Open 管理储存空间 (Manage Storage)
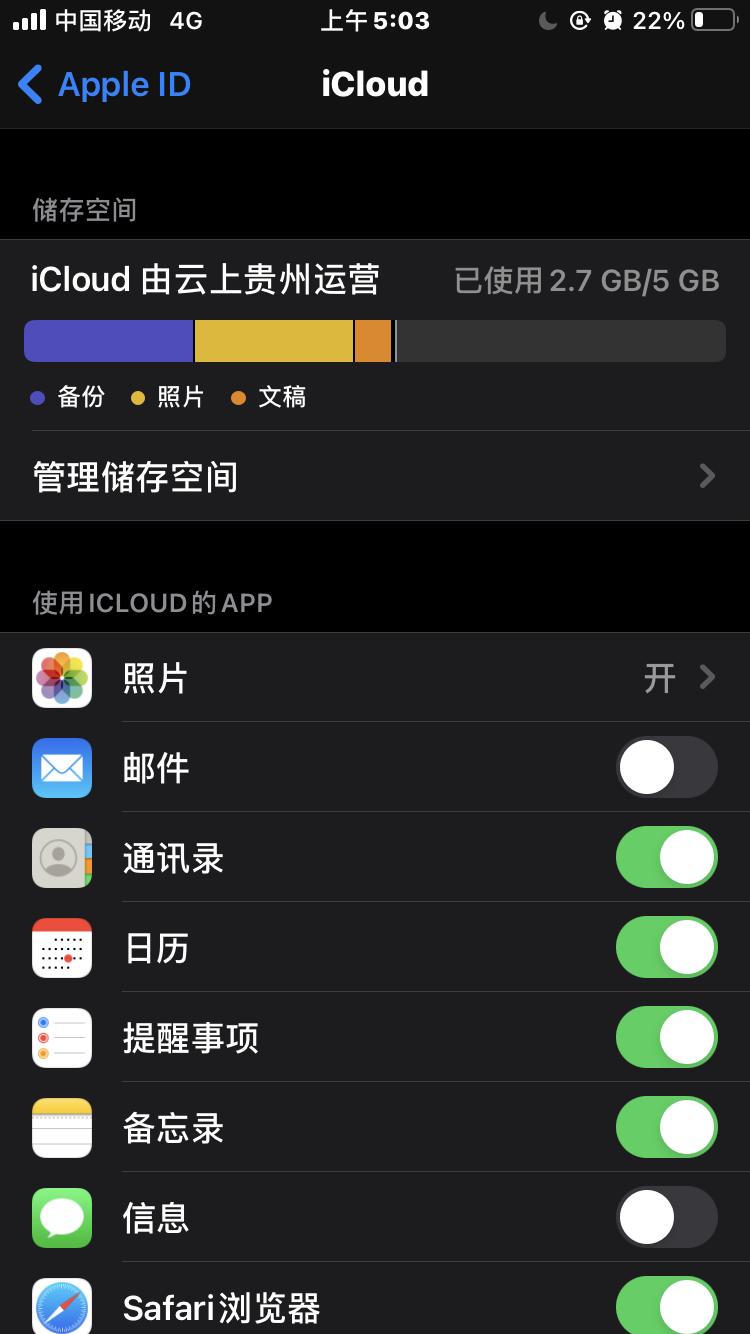The width and height of the screenshot is (750, 1334). coord(375,477)
